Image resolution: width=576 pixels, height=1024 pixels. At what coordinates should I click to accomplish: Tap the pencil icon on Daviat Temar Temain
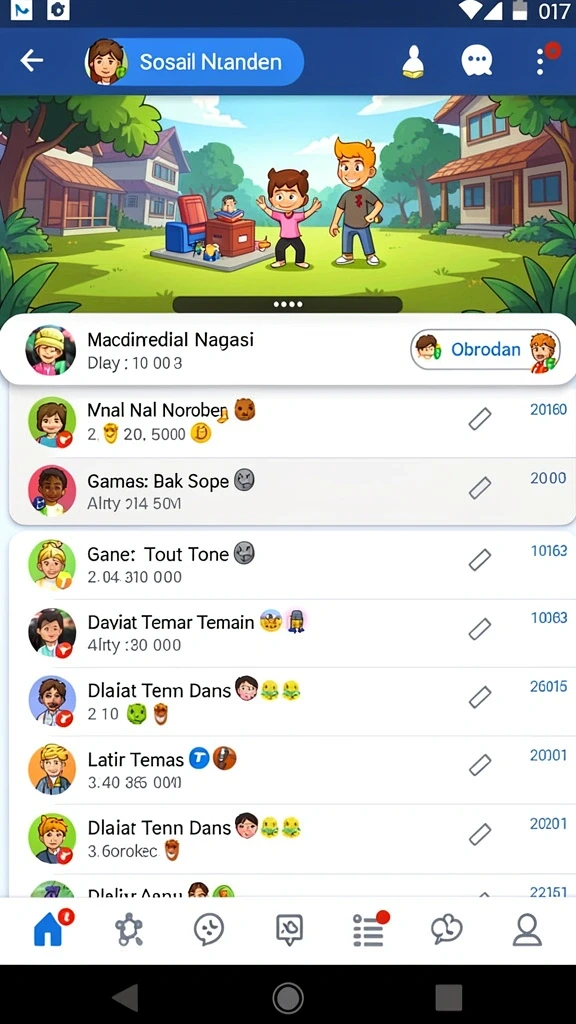tap(480, 629)
